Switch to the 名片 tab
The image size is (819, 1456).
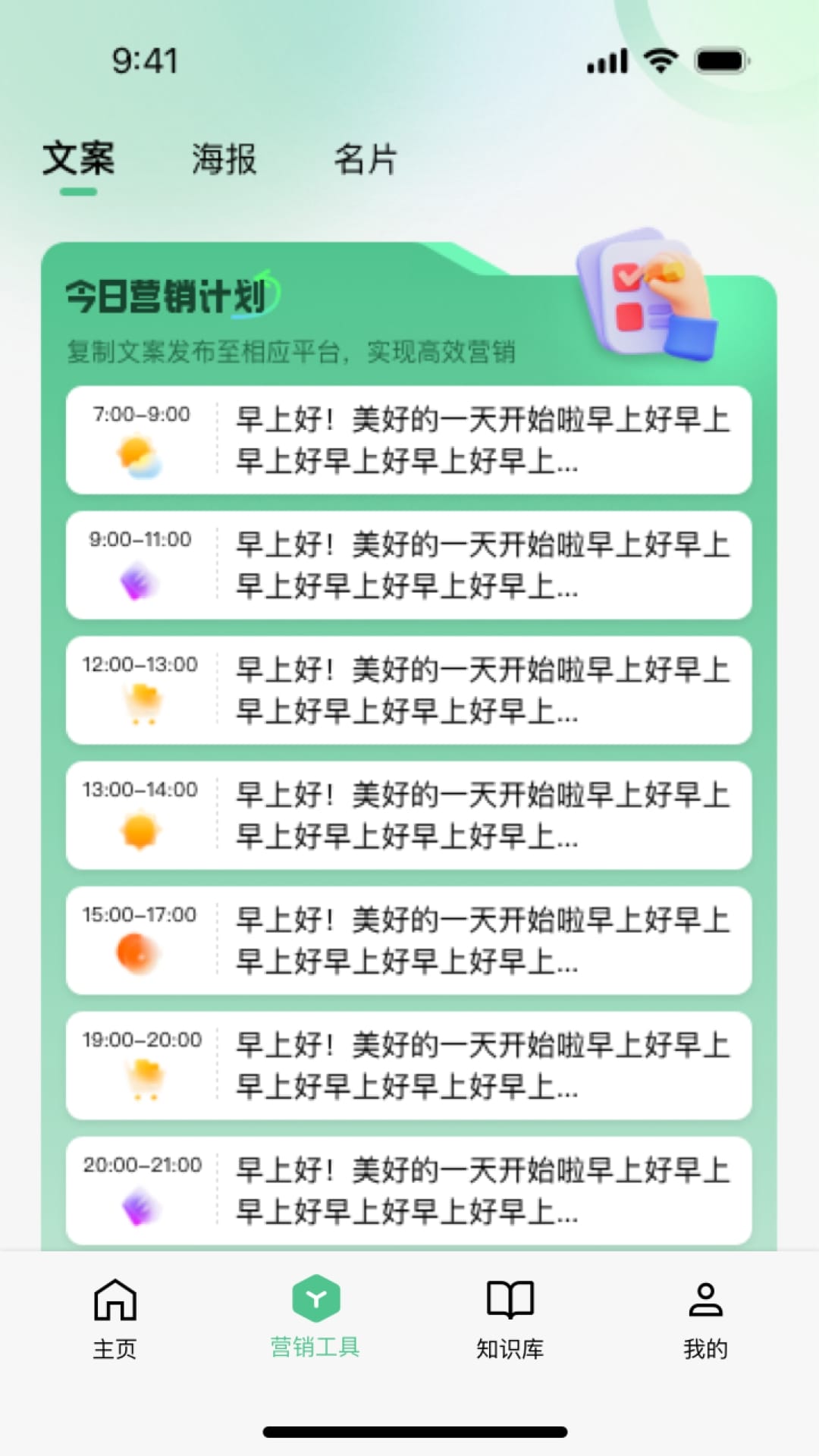pos(366,159)
